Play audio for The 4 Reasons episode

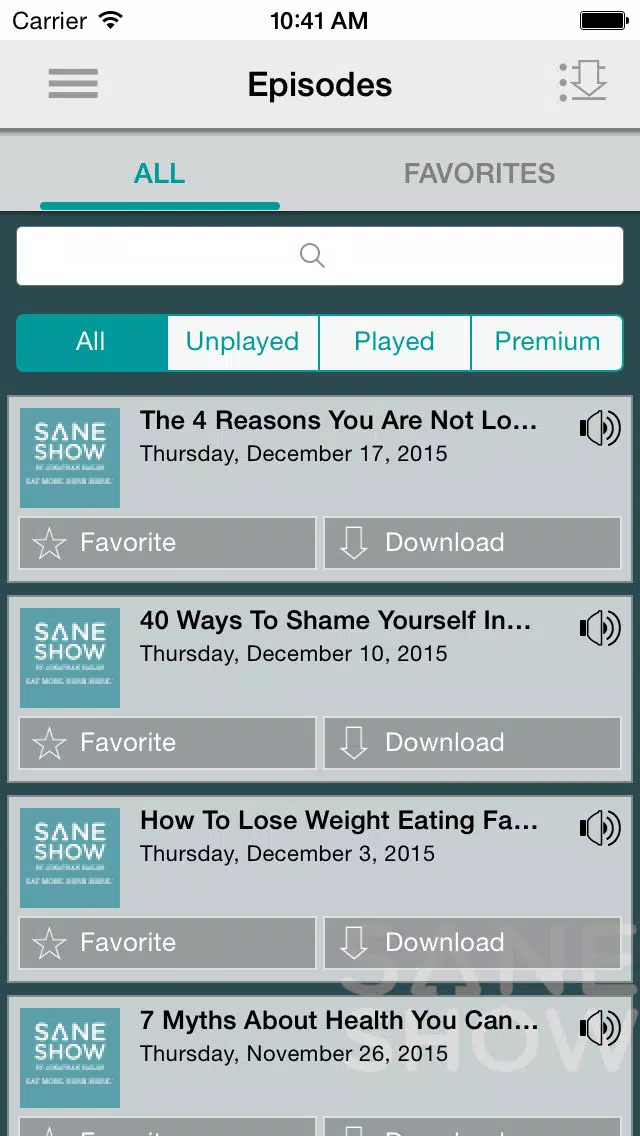click(x=600, y=429)
